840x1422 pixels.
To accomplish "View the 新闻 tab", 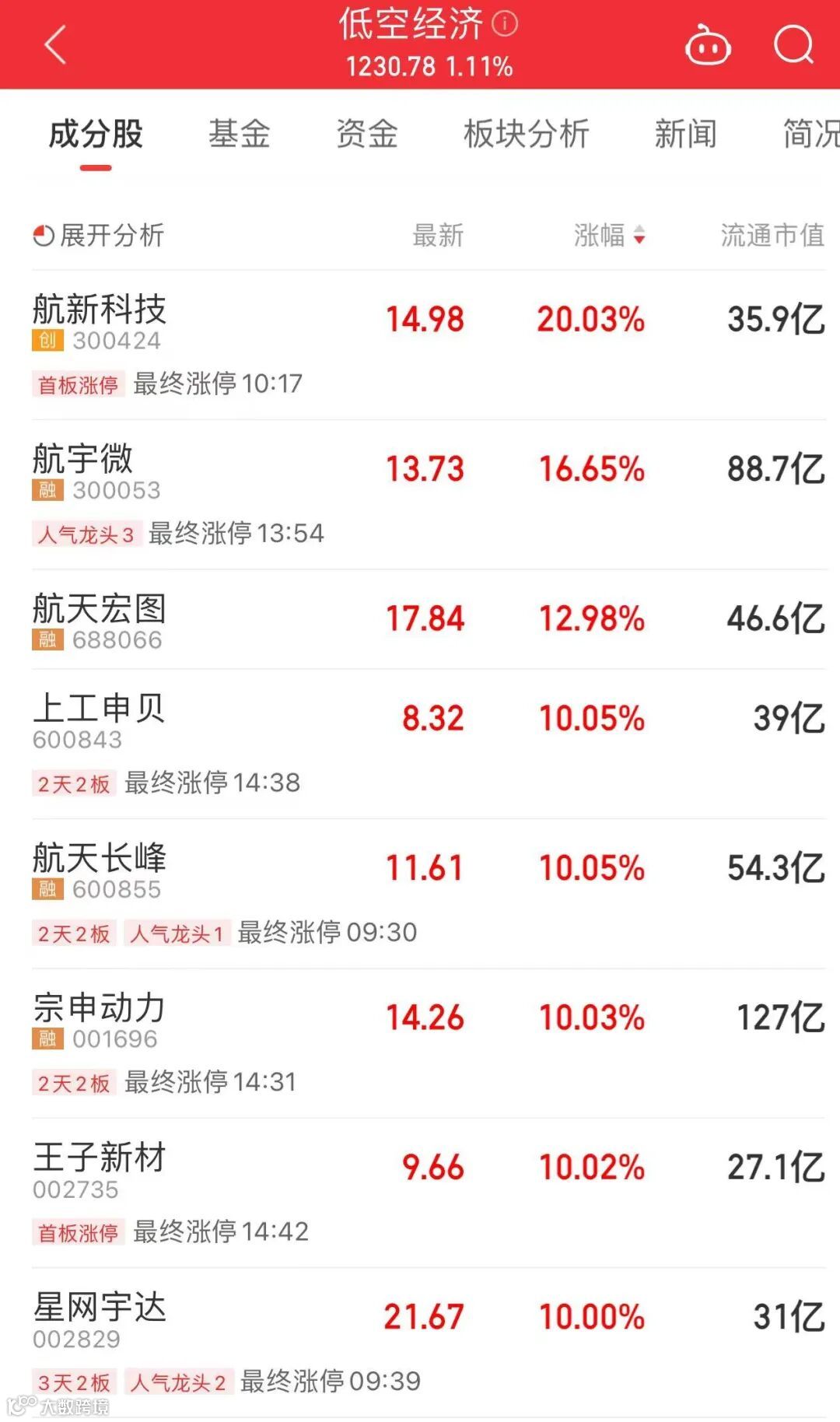I will coord(685,134).
